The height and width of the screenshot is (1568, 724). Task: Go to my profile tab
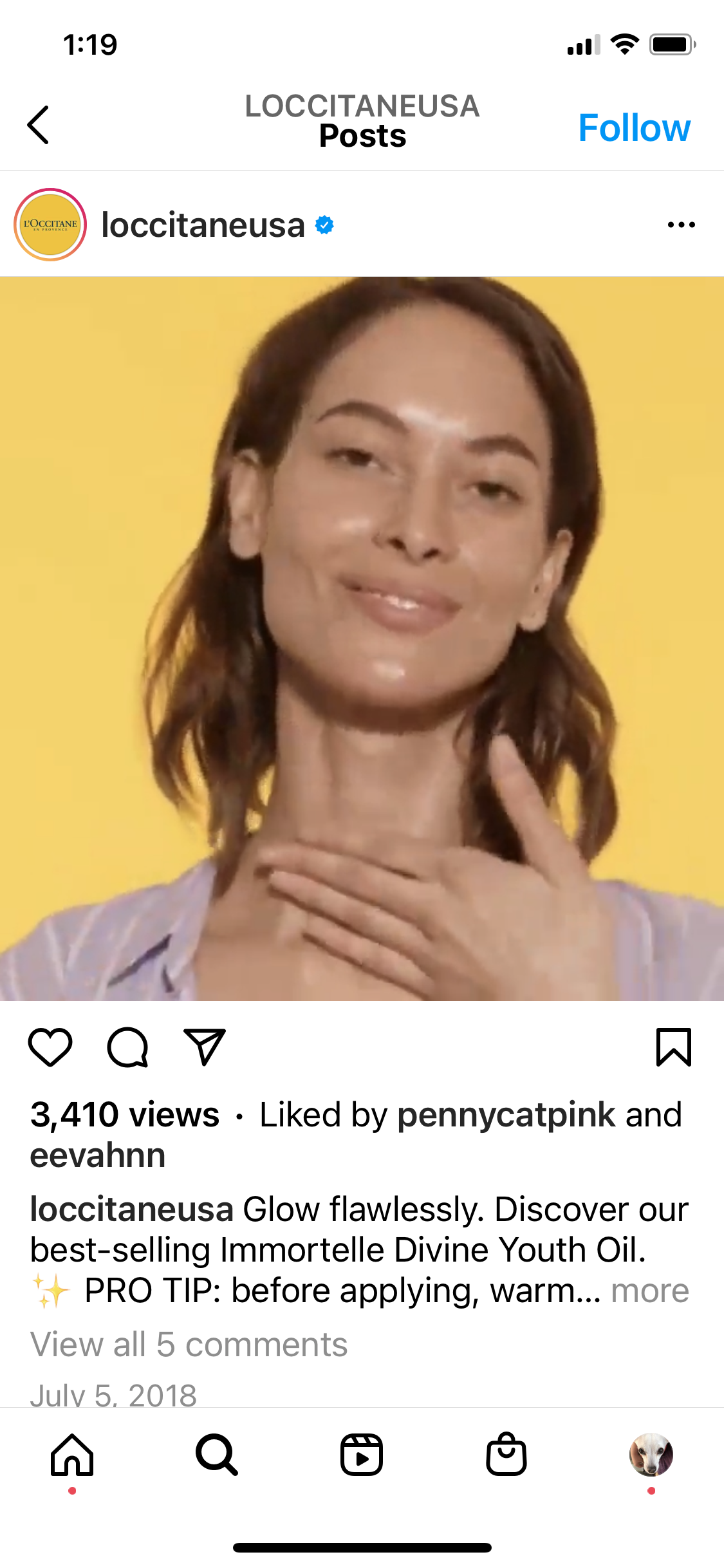point(651,1455)
